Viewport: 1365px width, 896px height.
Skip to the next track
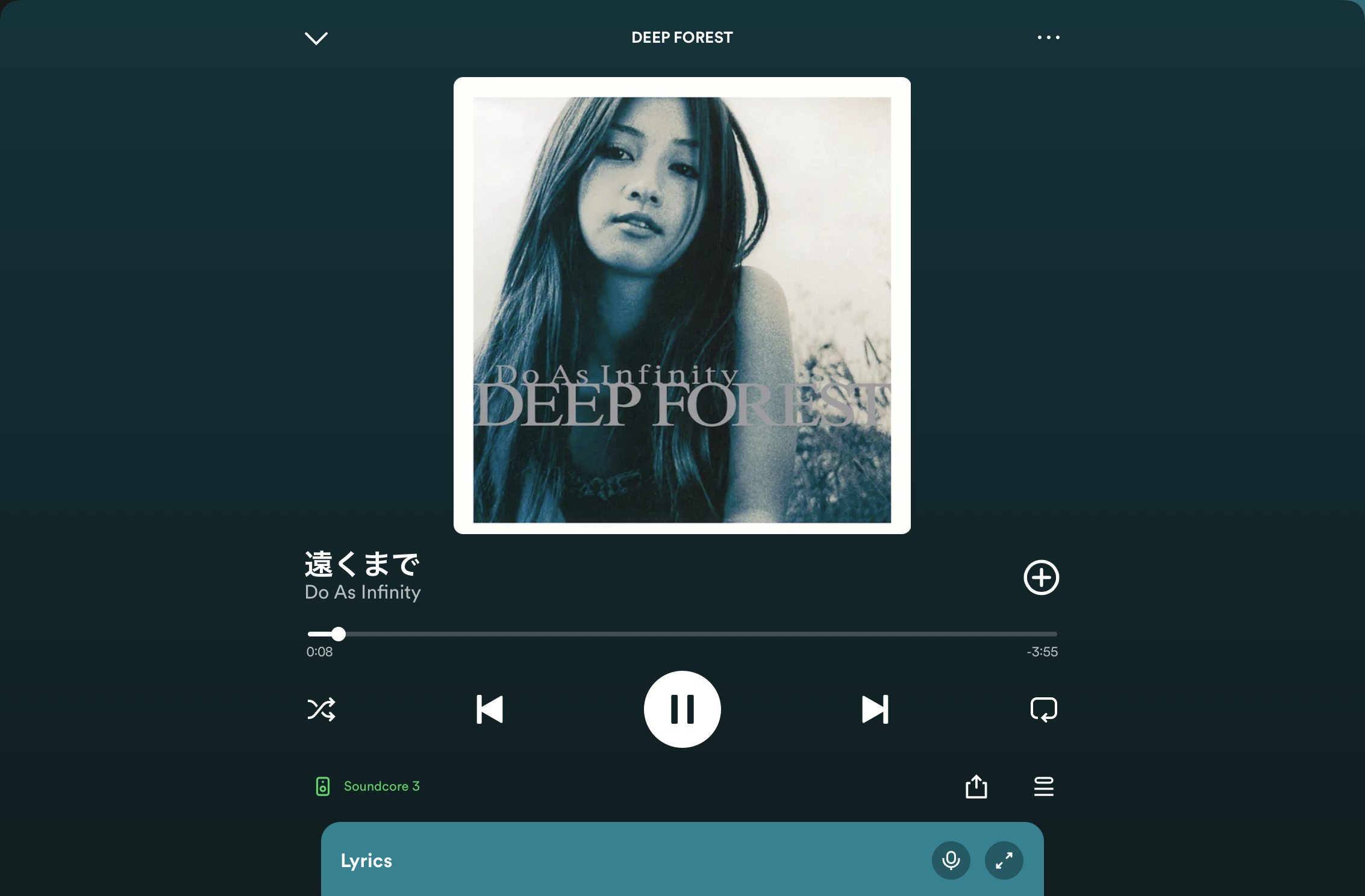coord(875,709)
